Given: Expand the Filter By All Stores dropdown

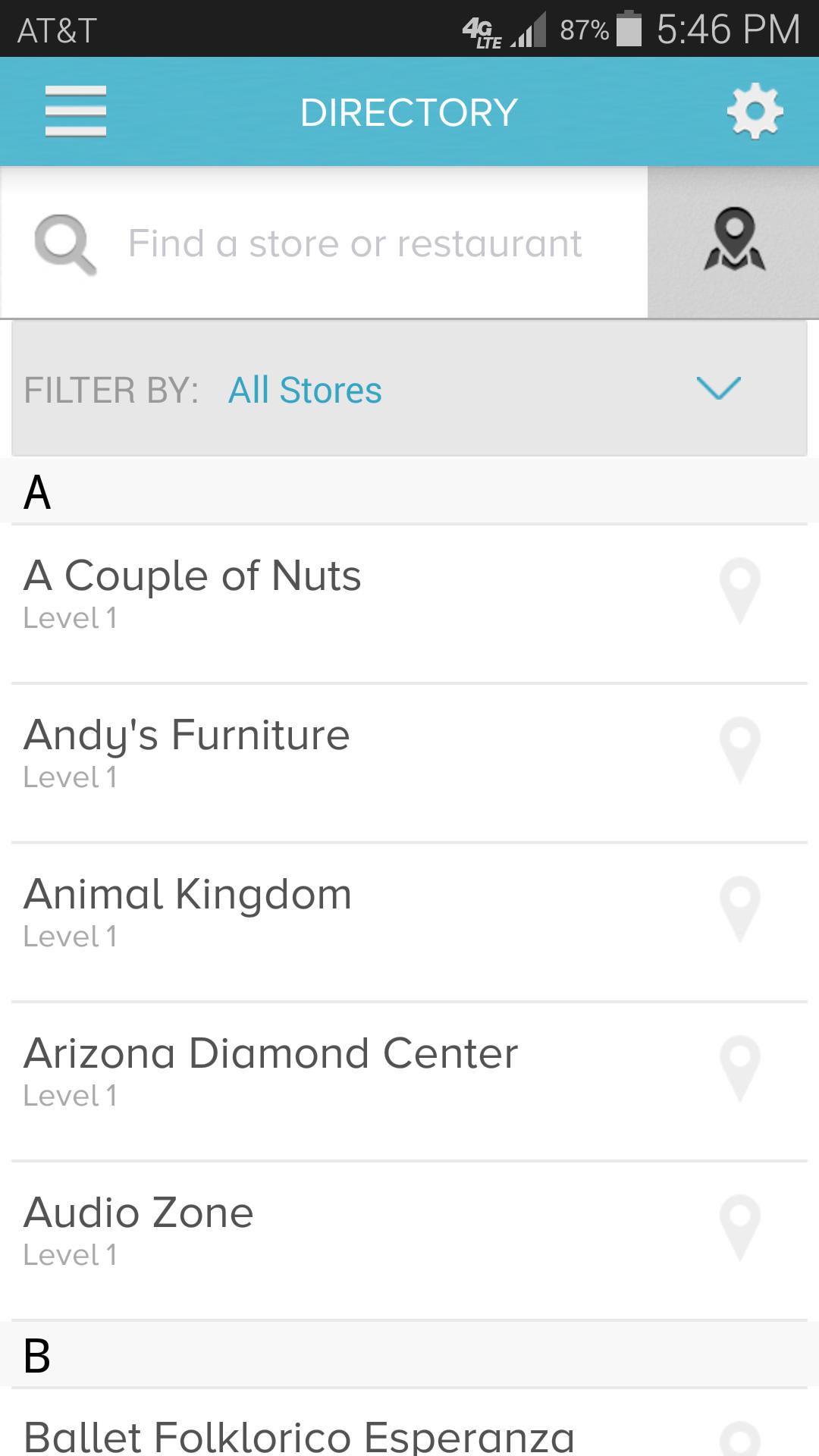Looking at the screenshot, I should pos(409,390).
